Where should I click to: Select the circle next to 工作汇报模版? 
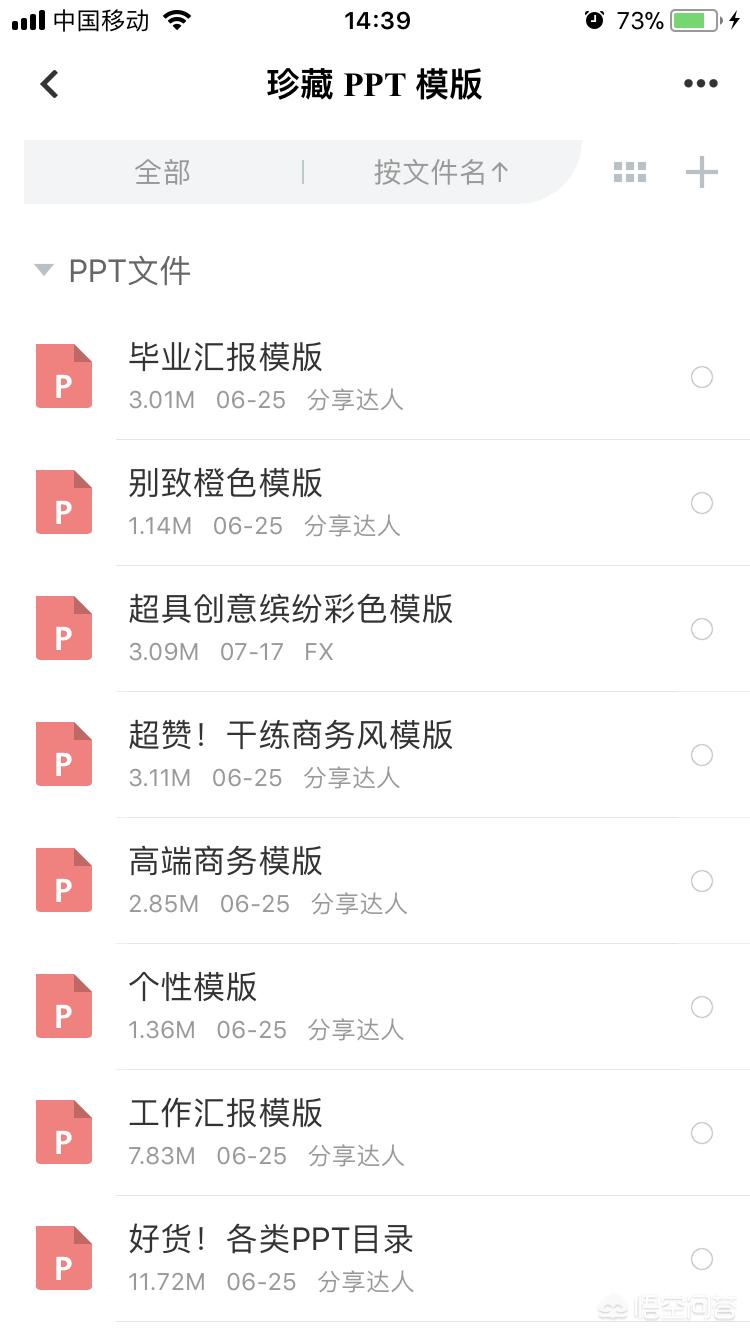(702, 1133)
